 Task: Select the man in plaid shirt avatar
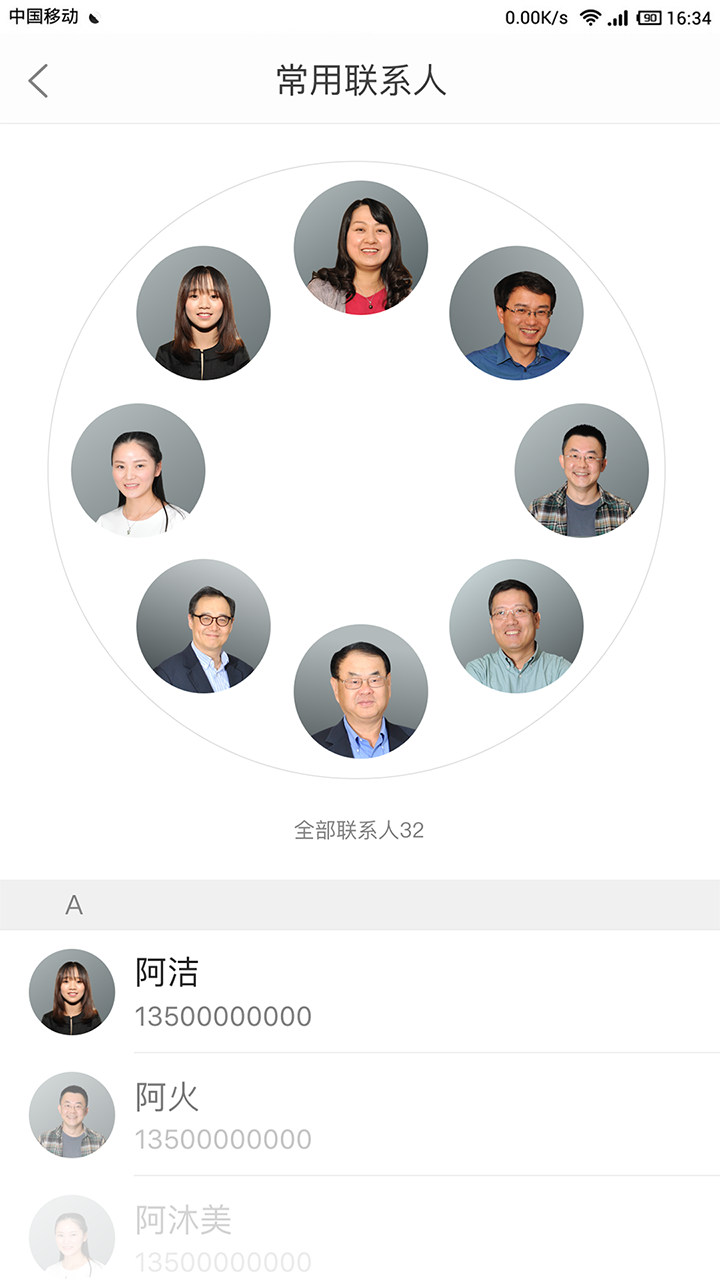[582, 470]
